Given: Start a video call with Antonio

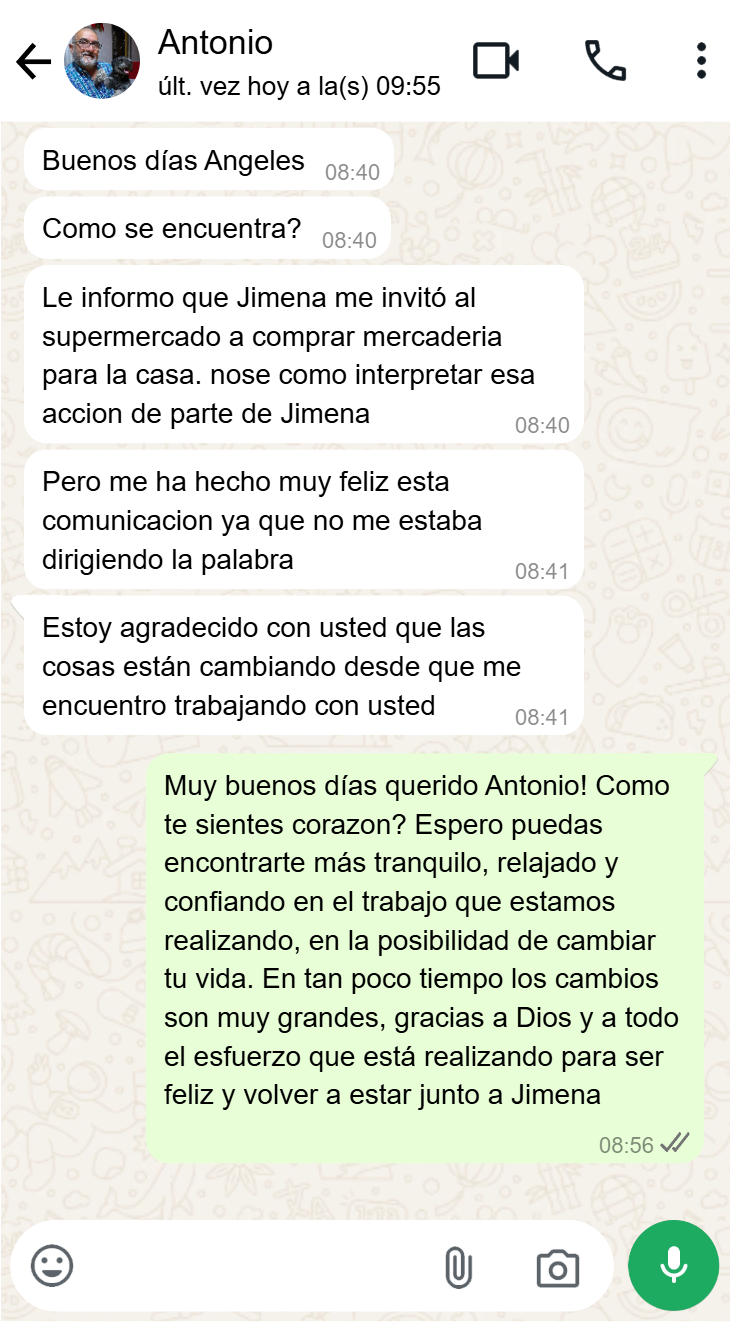Looking at the screenshot, I should (496, 61).
